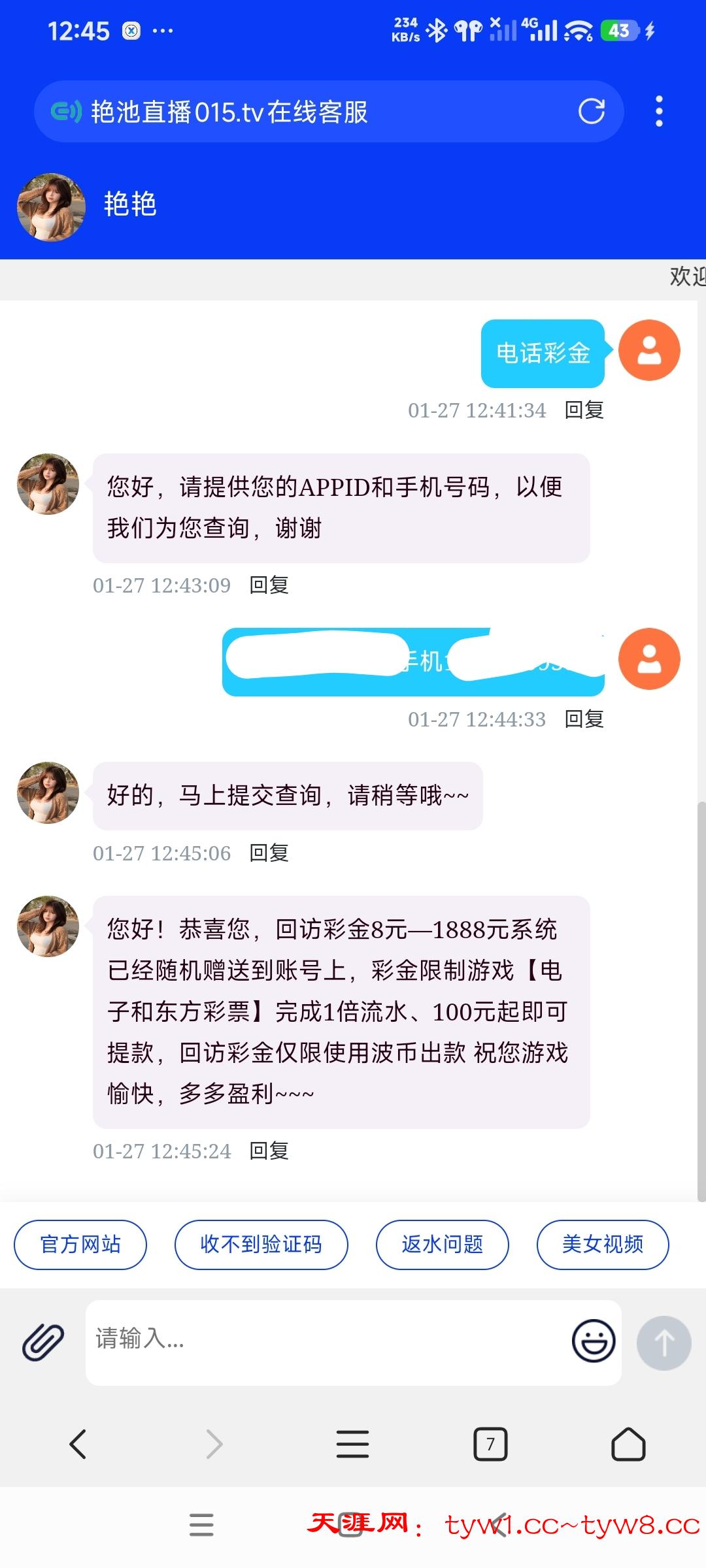Open the browser menu with three lines
Image resolution: width=706 pixels, height=1568 pixels.
point(352,1444)
